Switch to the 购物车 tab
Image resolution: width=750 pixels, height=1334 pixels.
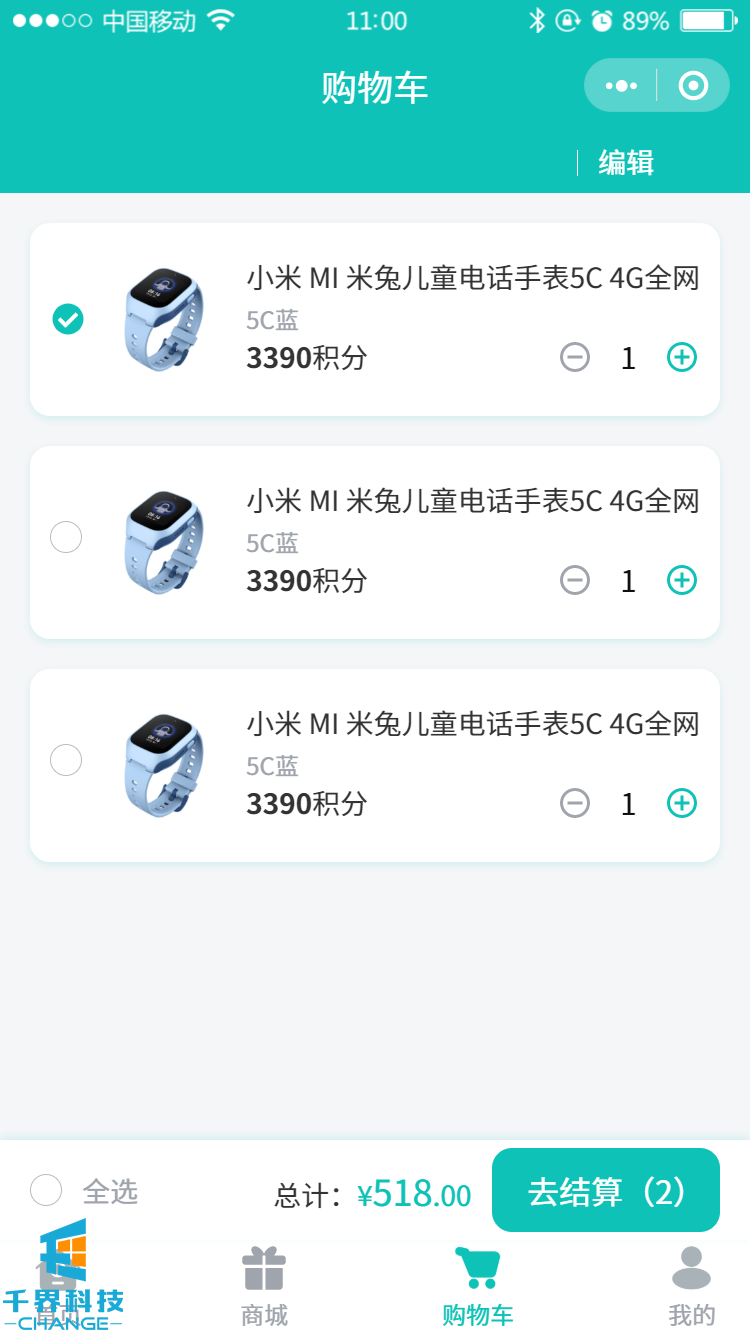pyautogui.click(x=477, y=1286)
